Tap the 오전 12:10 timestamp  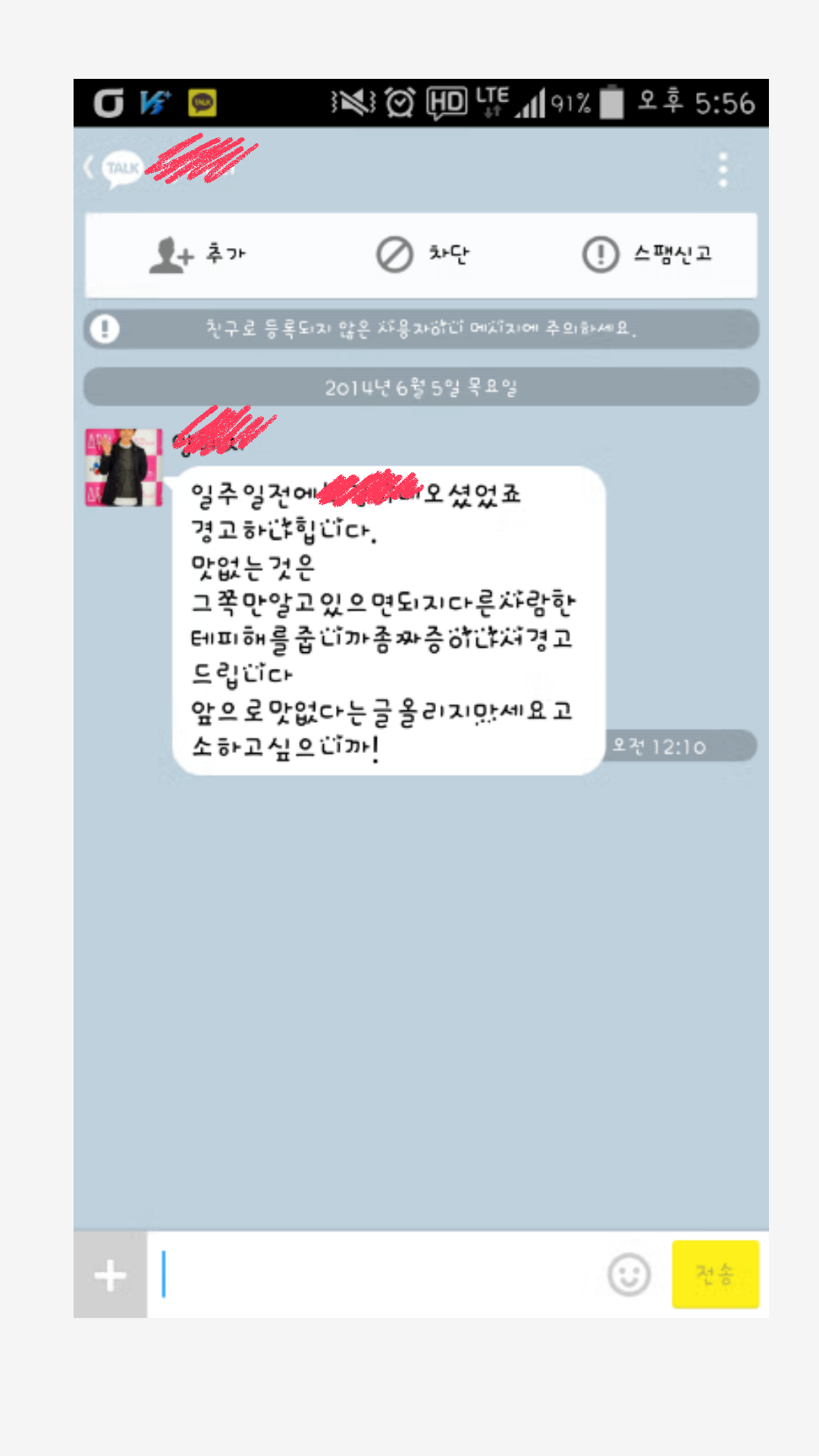click(x=661, y=745)
